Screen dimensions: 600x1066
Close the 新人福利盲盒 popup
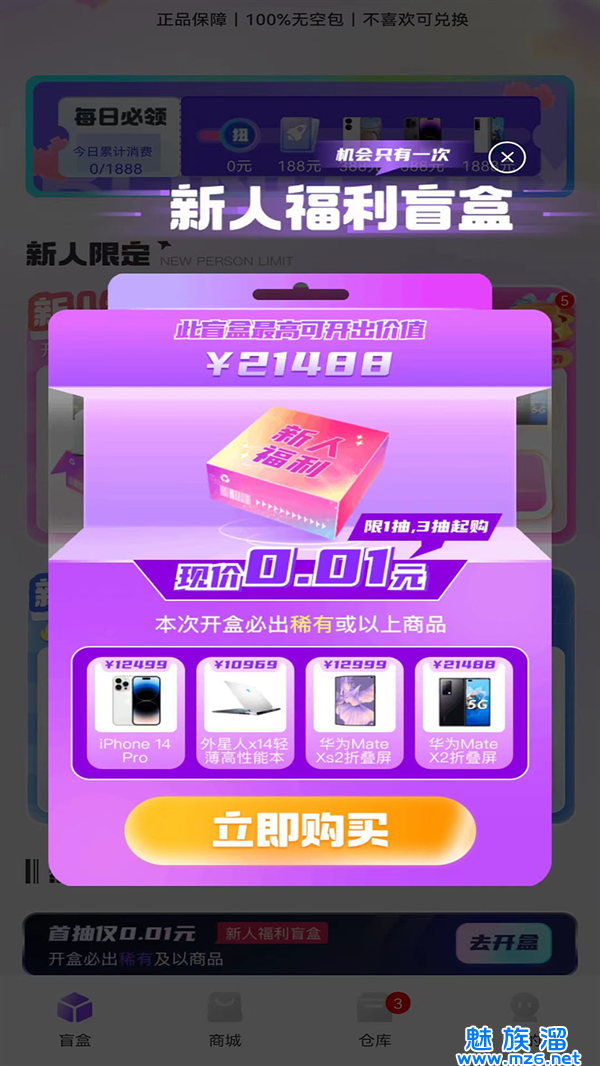[508, 158]
